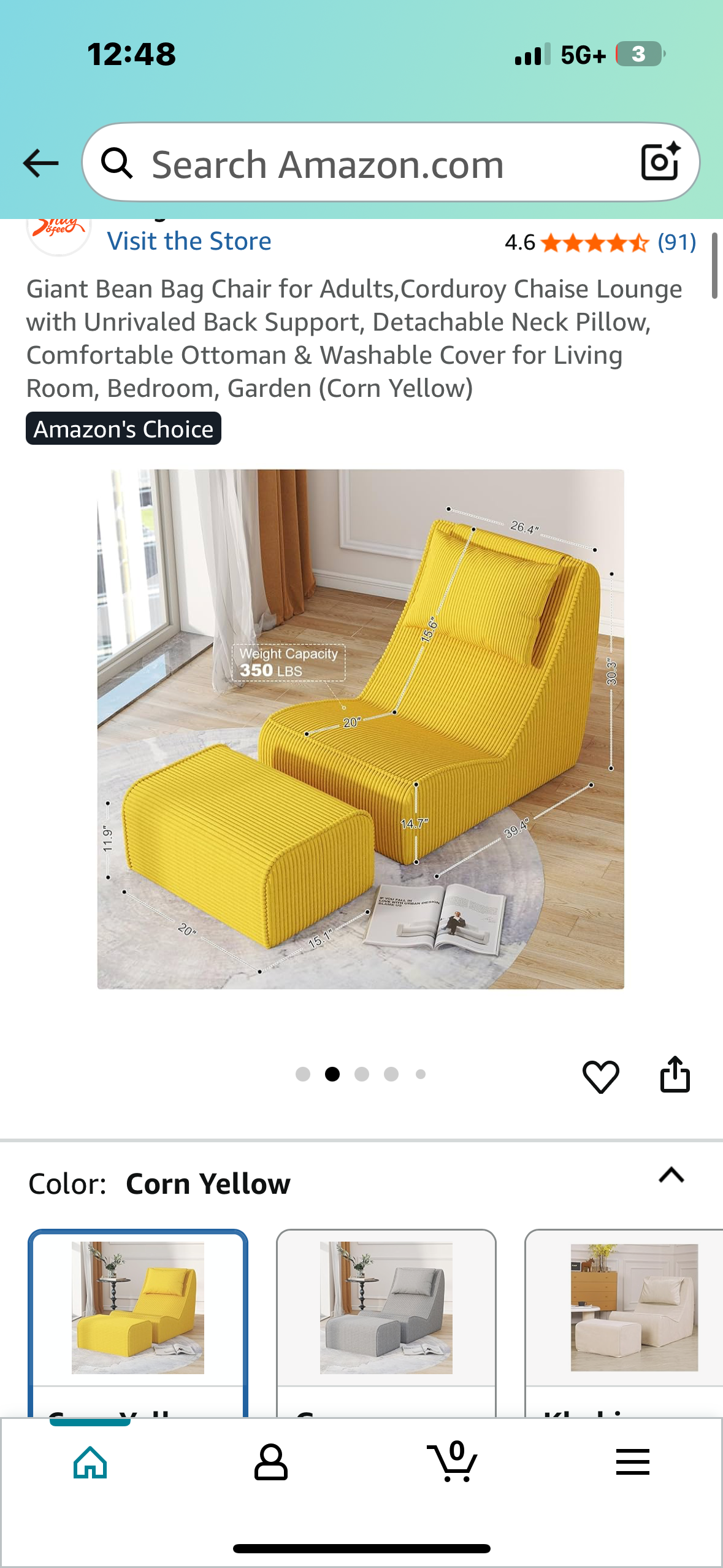The image size is (723, 1568).
Task: Open Visit the Store link
Action: pyautogui.click(x=189, y=241)
